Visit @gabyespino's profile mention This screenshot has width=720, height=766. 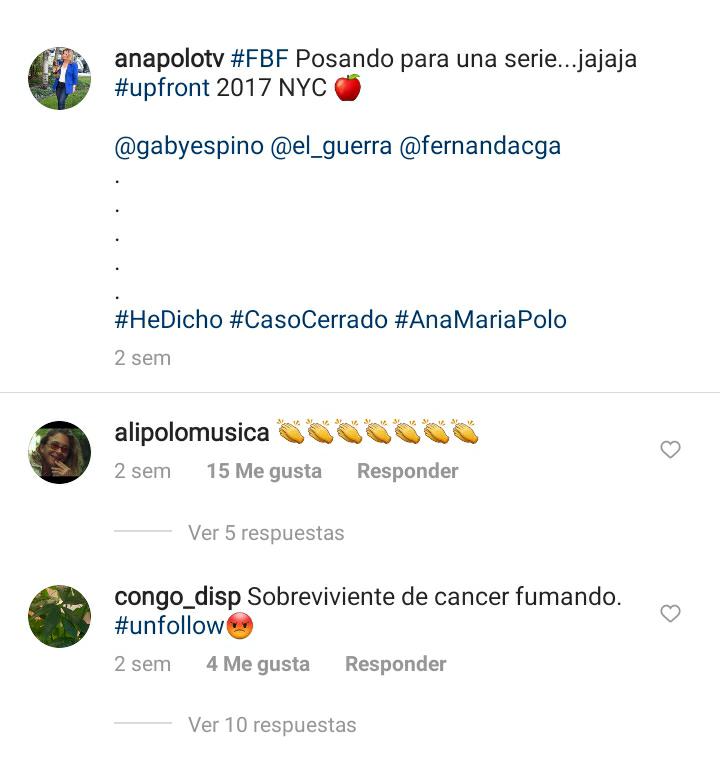click(189, 146)
